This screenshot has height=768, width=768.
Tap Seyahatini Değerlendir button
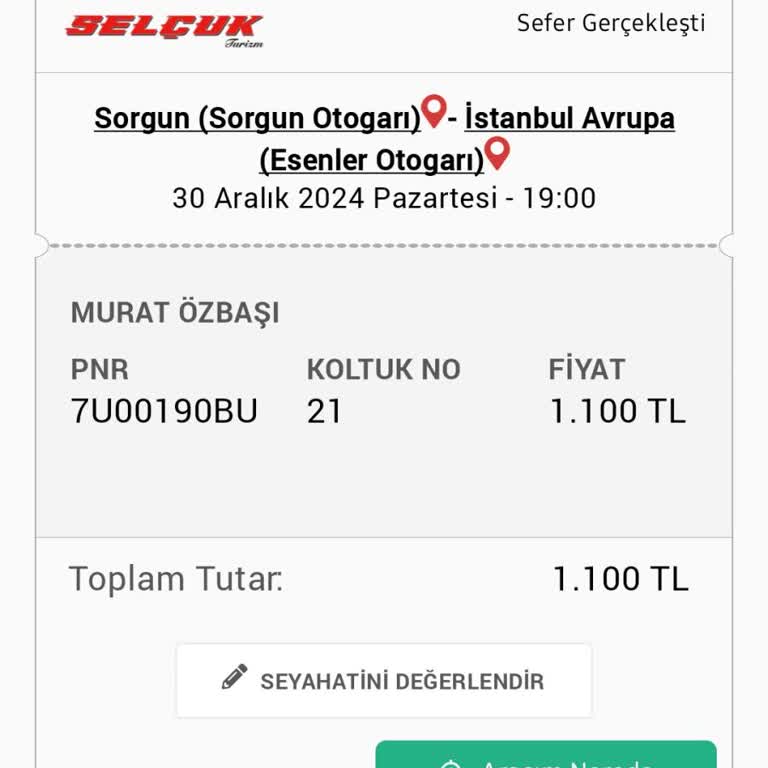tap(384, 681)
